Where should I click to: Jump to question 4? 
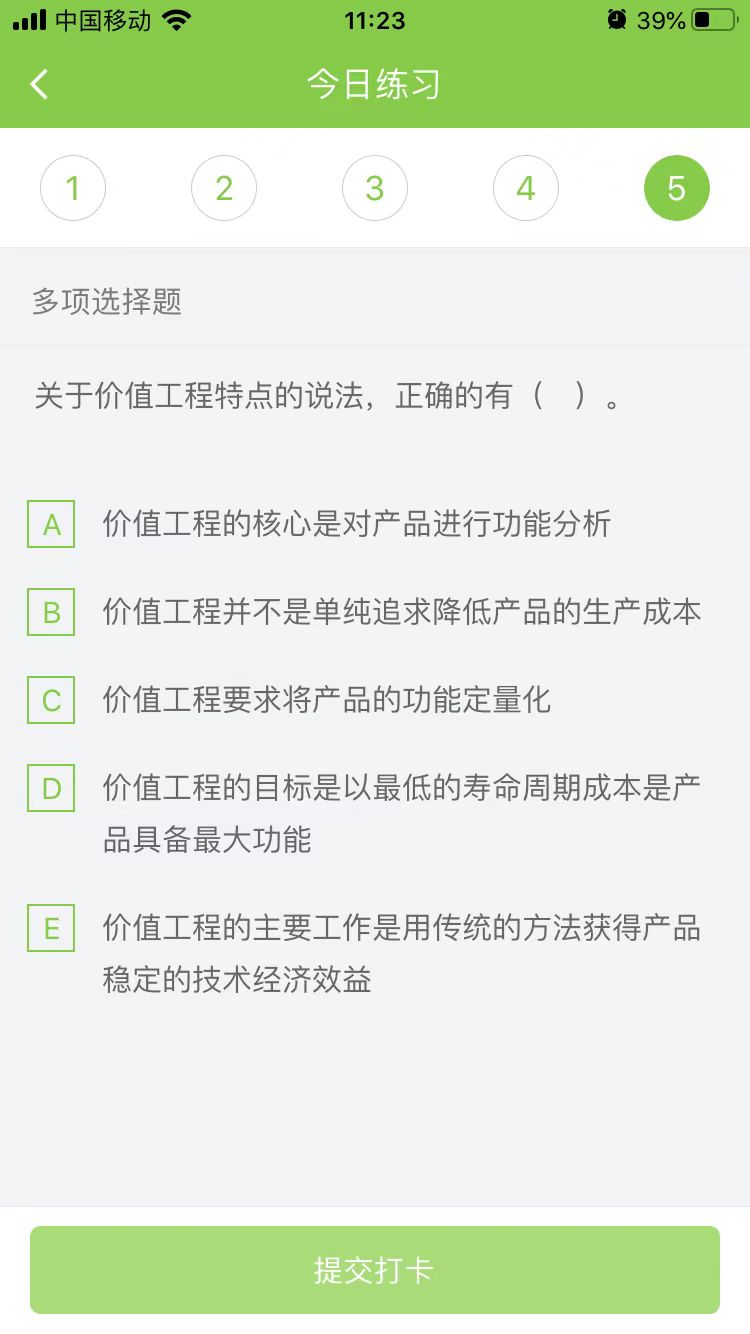[x=526, y=188]
